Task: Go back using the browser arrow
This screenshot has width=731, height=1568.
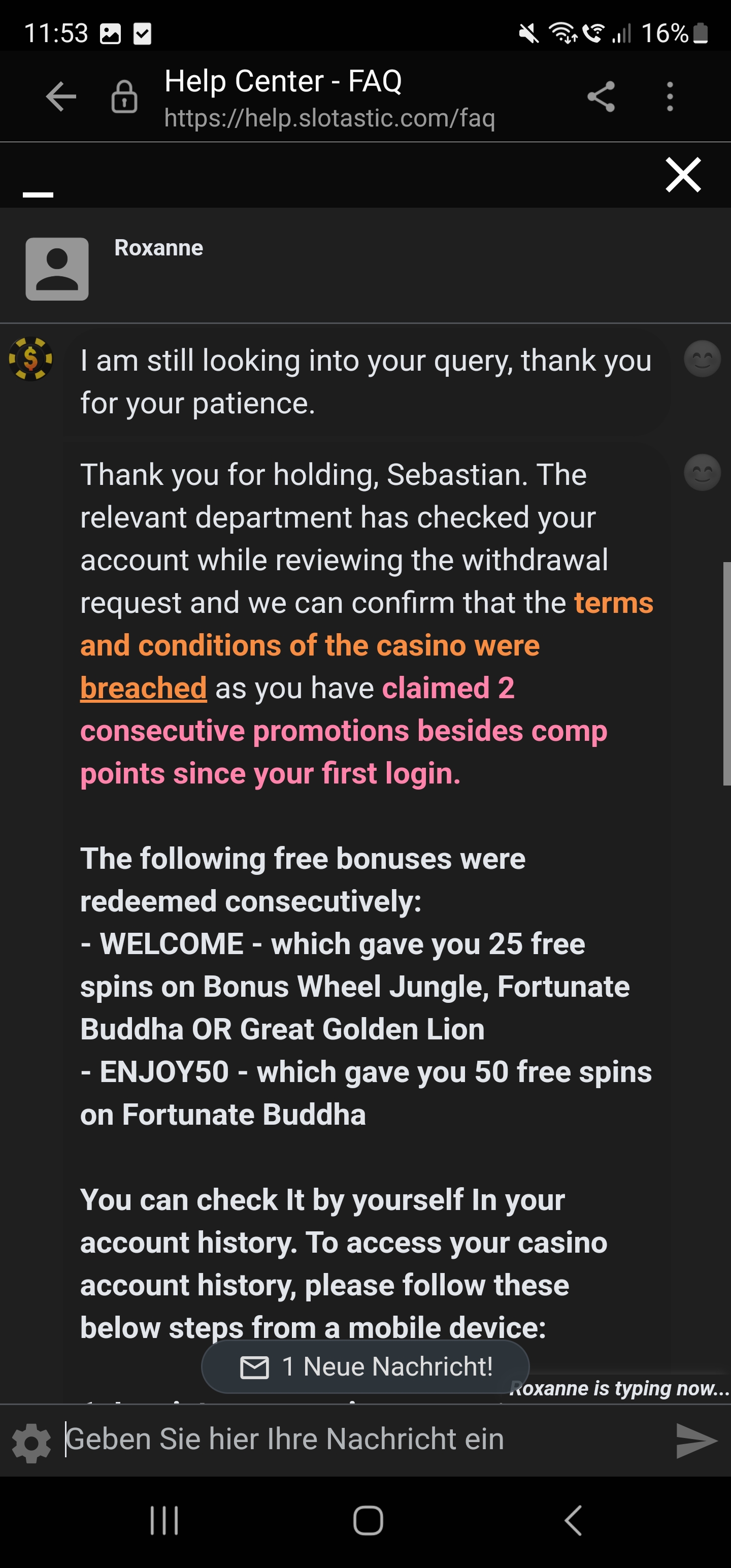Action: tap(61, 96)
